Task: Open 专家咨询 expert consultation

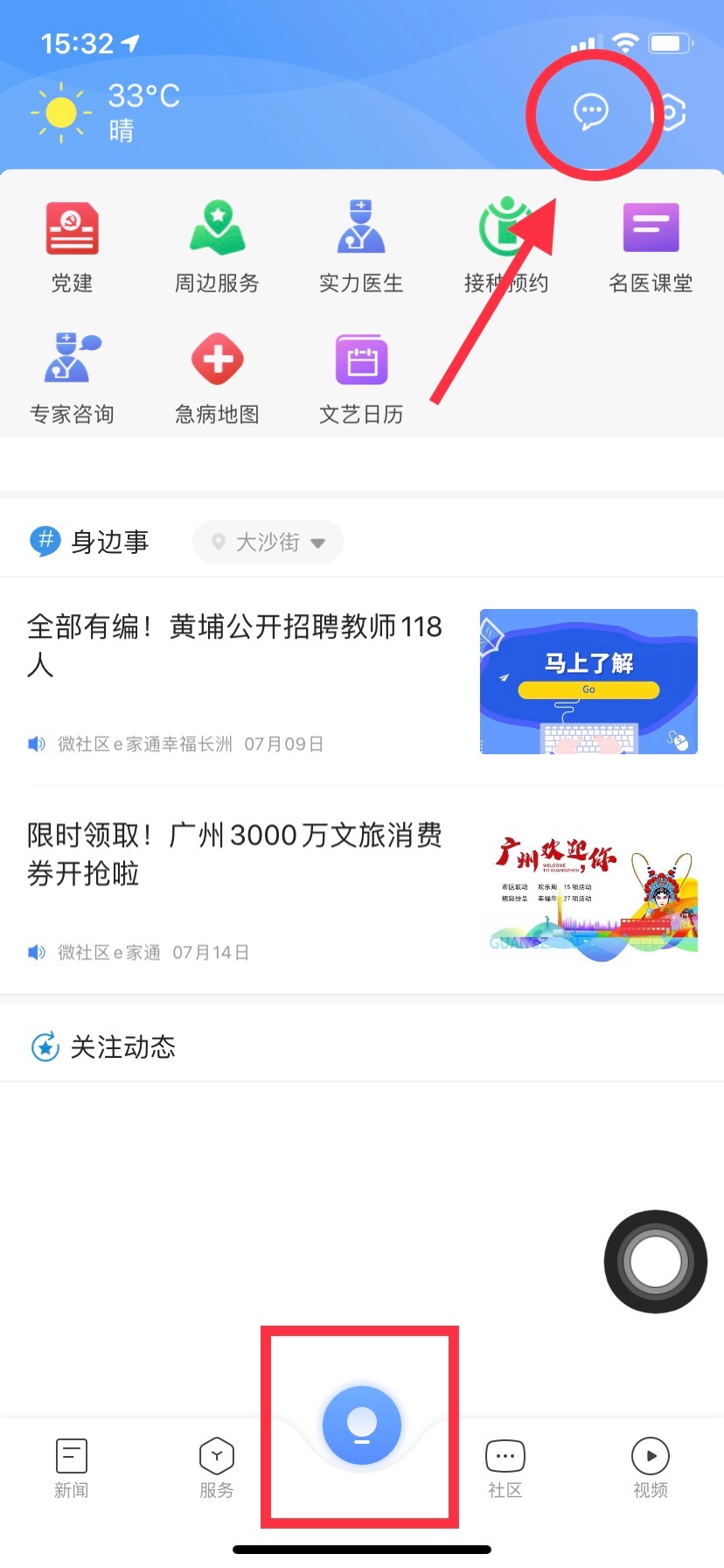Action: (x=72, y=378)
